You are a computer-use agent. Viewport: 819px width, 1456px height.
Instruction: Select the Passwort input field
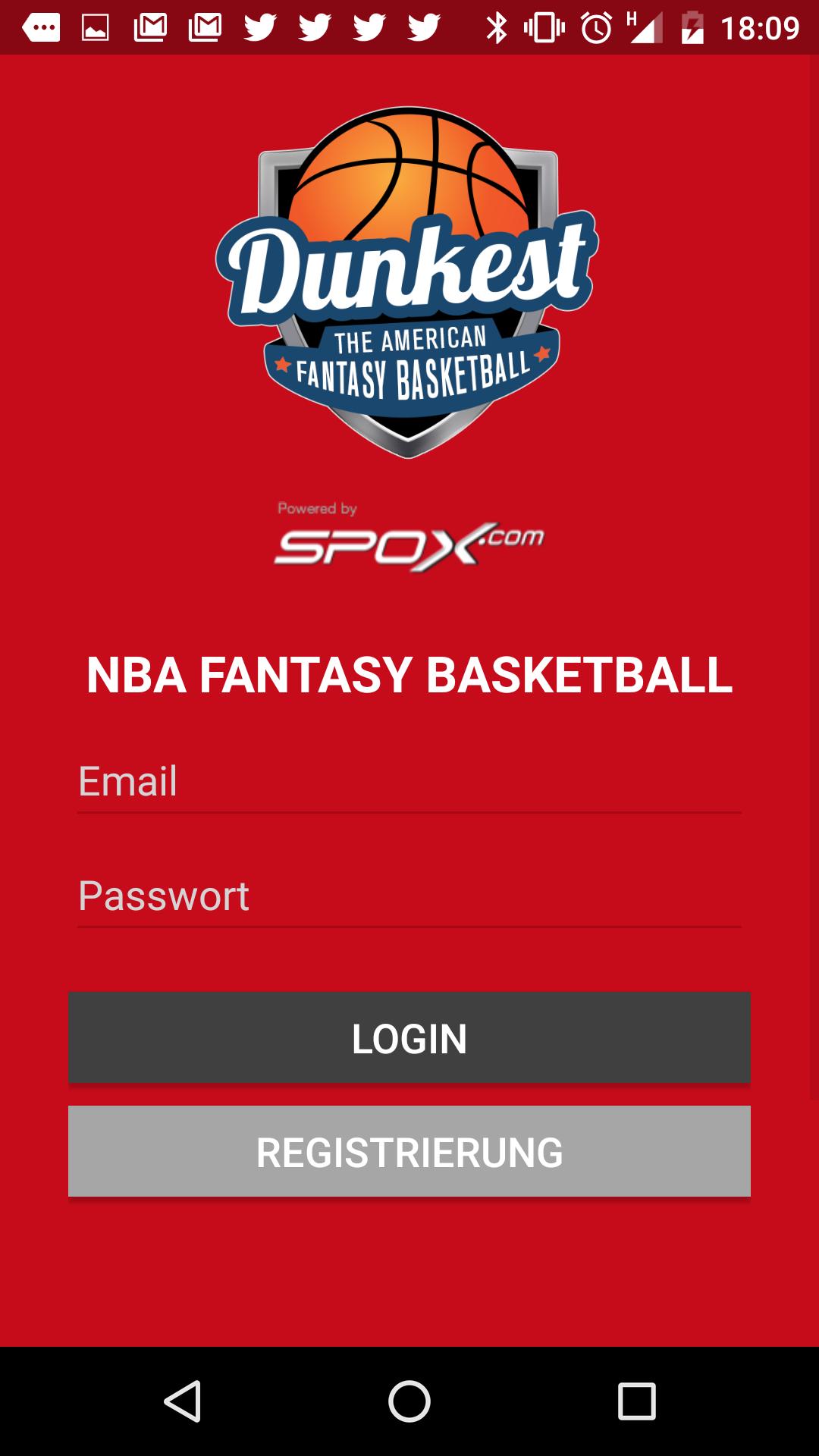pyautogui.click(x=409, y=897)
